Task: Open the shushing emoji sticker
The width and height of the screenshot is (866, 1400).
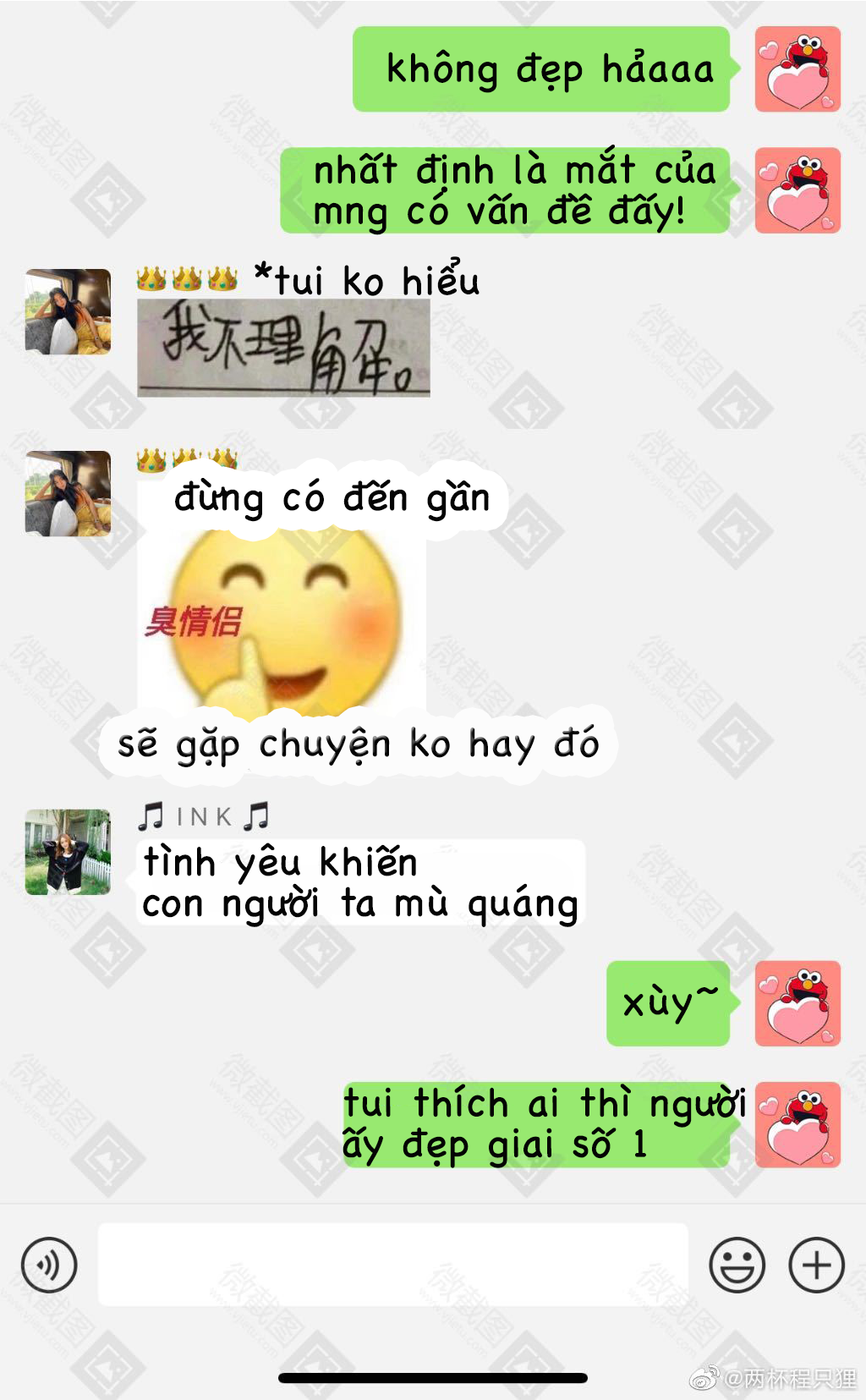Action: click(x=282, y=622)
